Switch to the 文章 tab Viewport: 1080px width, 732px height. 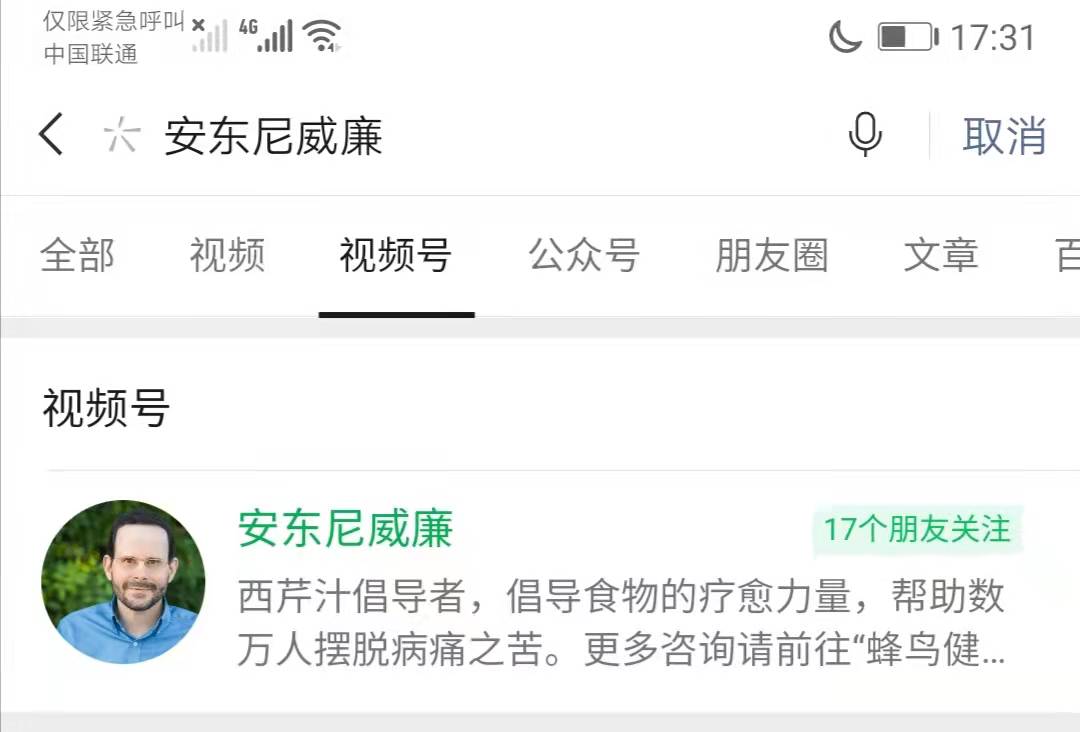click(940, 256)
